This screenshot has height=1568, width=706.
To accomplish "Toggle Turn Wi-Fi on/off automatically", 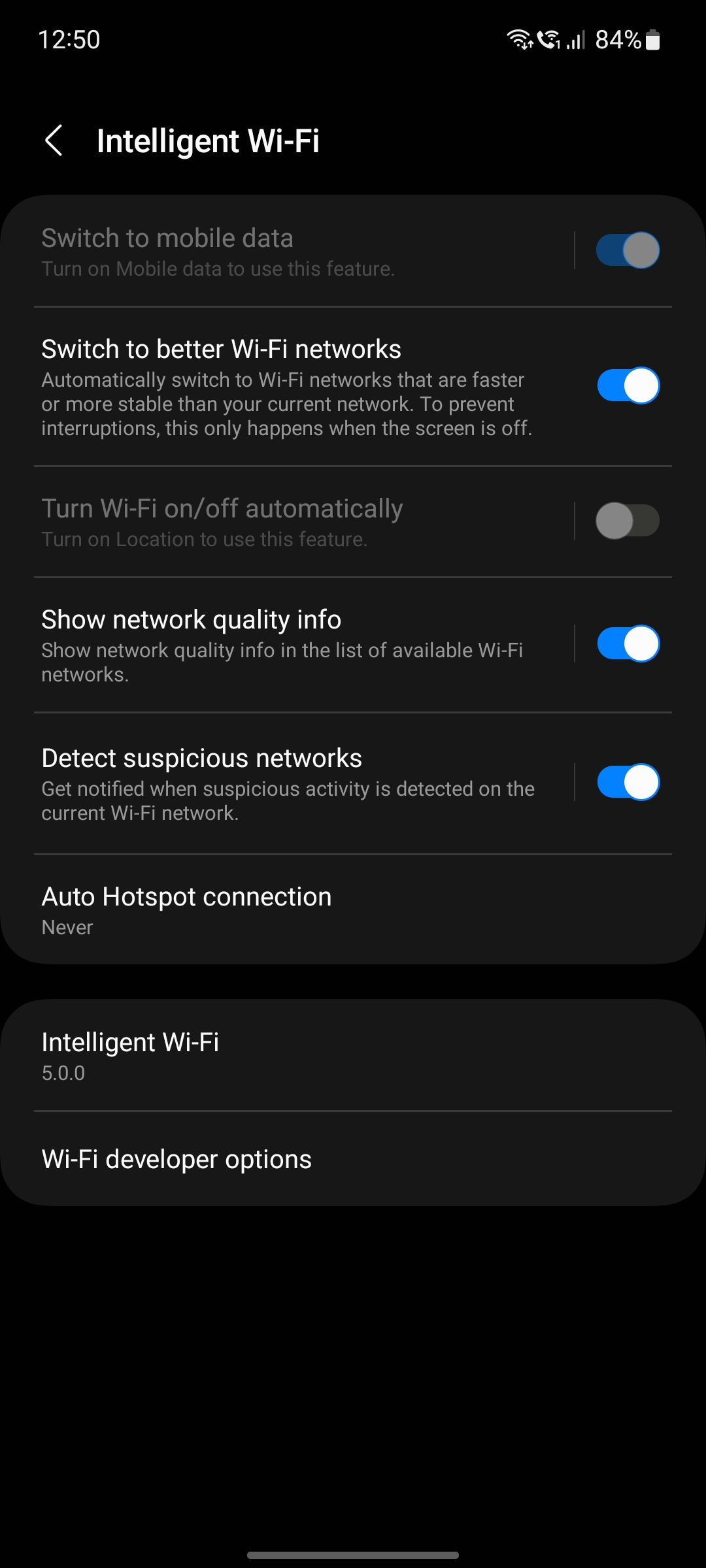I will 628,520.
